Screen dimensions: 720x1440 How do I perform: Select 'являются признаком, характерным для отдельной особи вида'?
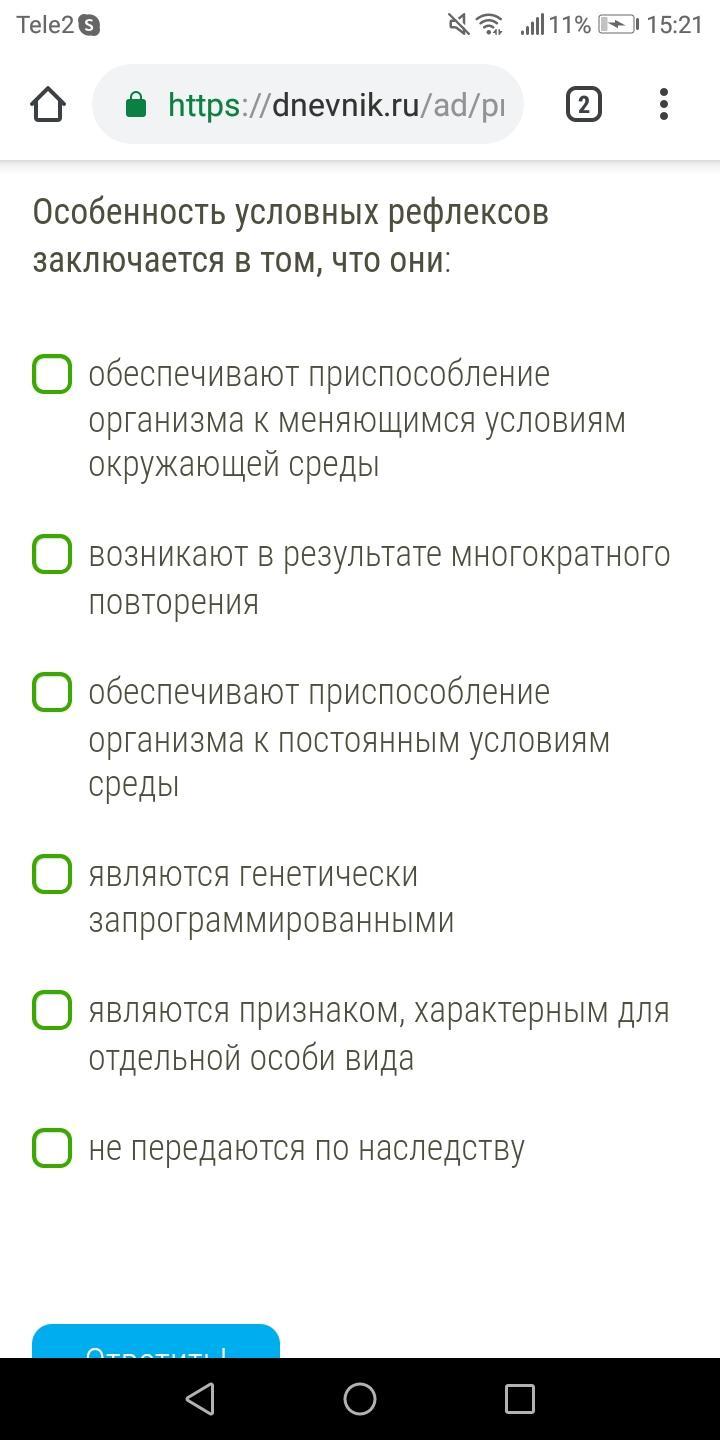point(52,1010)
